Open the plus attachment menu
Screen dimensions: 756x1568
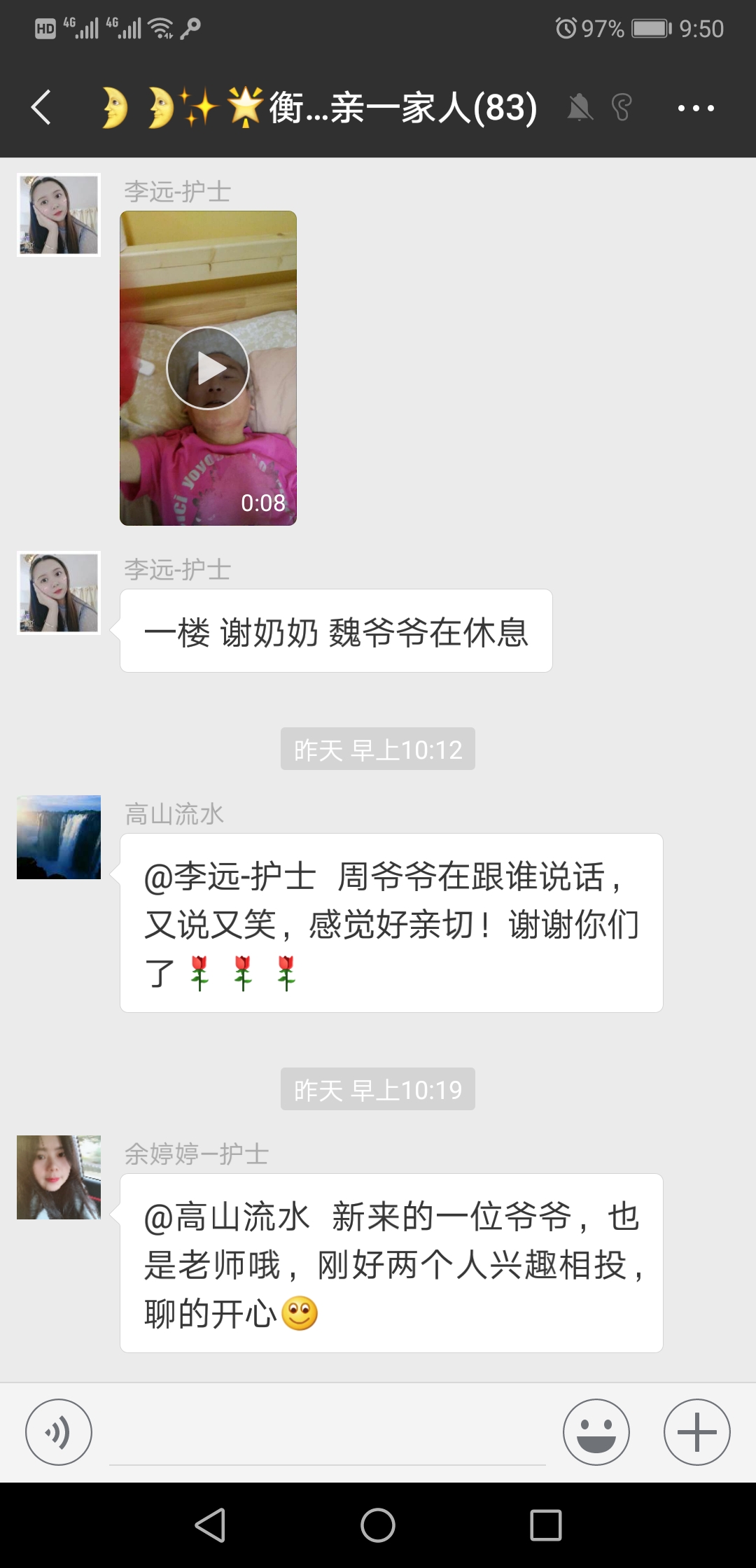pyautogui.click(x=696, y=1431)
